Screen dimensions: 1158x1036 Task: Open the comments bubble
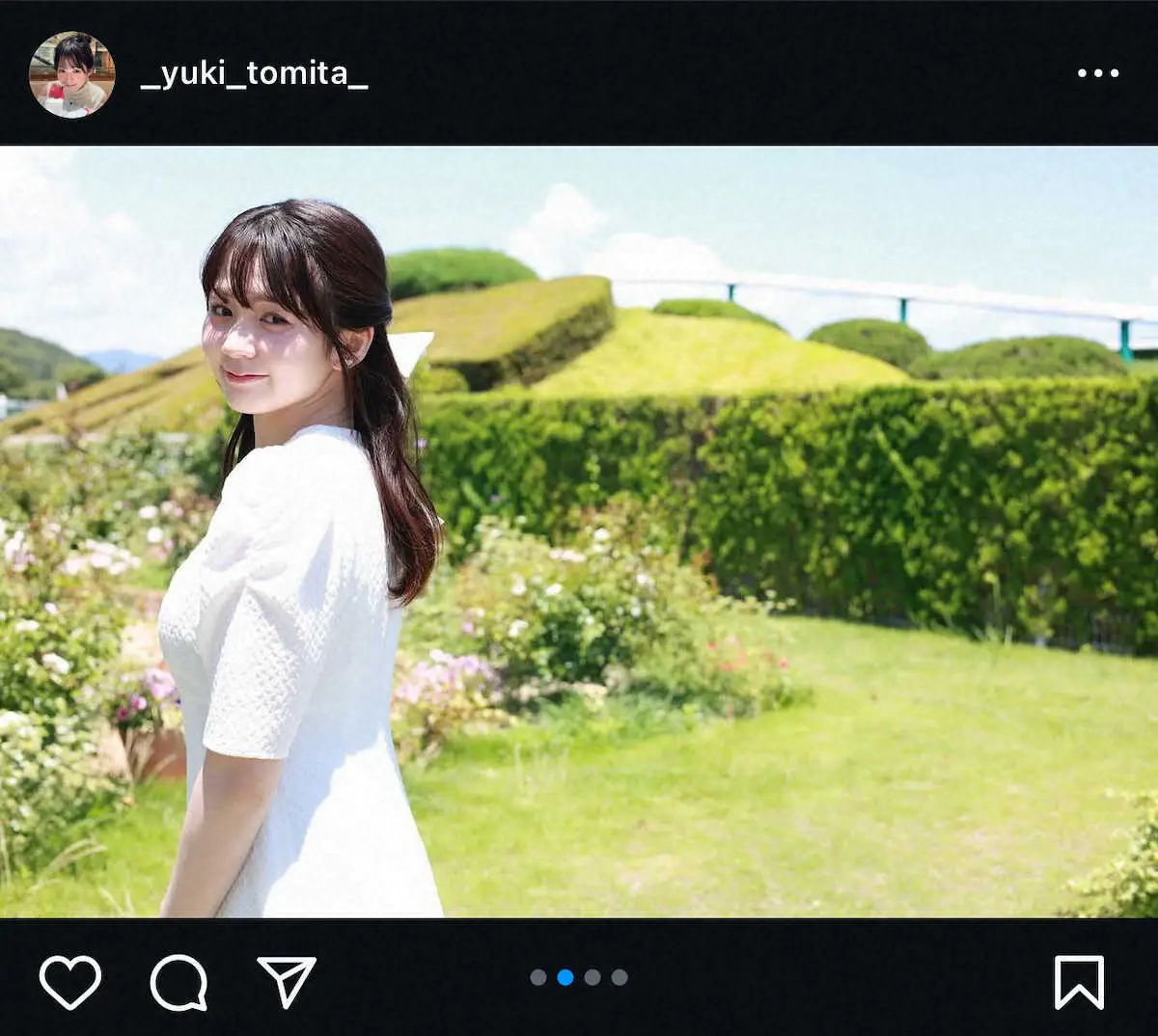coord(179,982)
